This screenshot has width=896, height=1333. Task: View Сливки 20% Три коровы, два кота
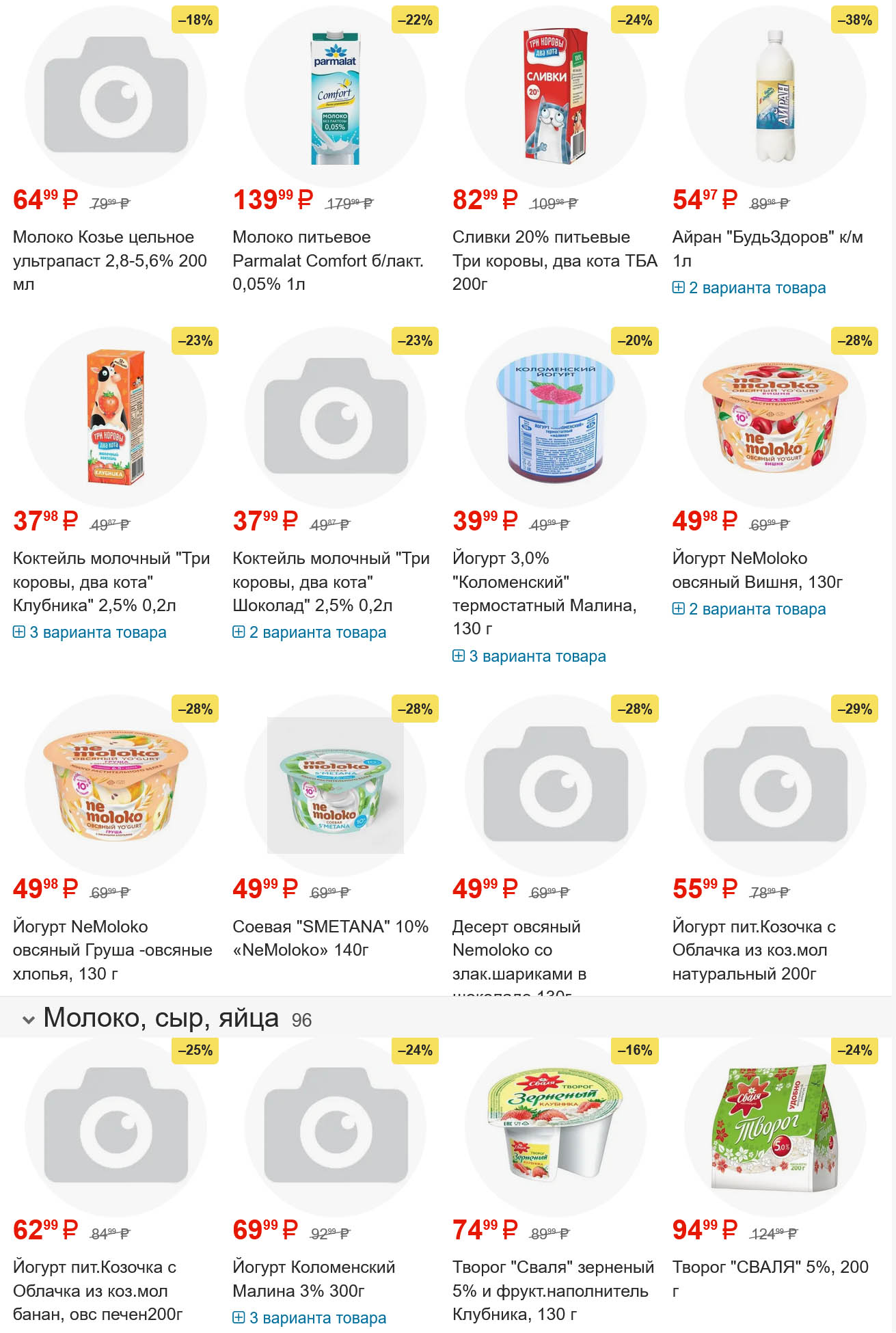click(554, 260)
